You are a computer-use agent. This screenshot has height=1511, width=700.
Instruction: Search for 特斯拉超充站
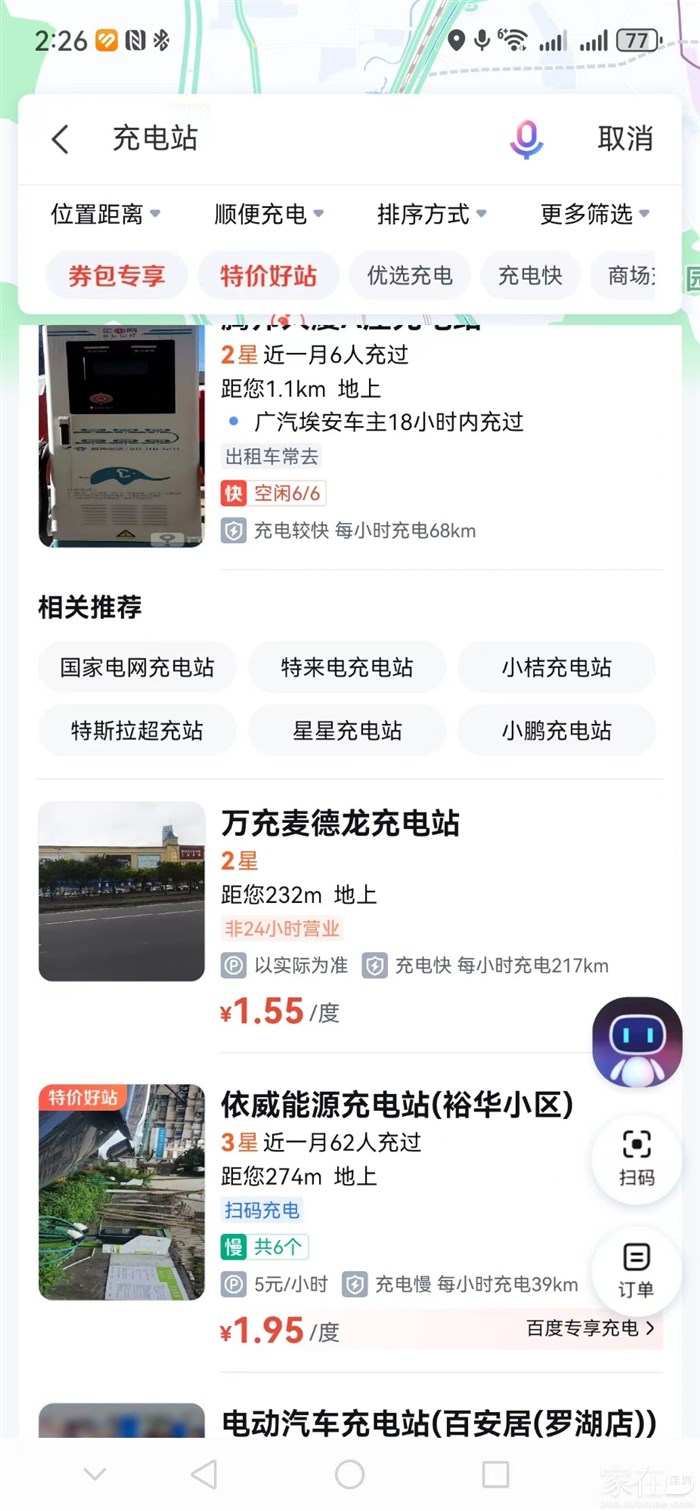point(137,731)
